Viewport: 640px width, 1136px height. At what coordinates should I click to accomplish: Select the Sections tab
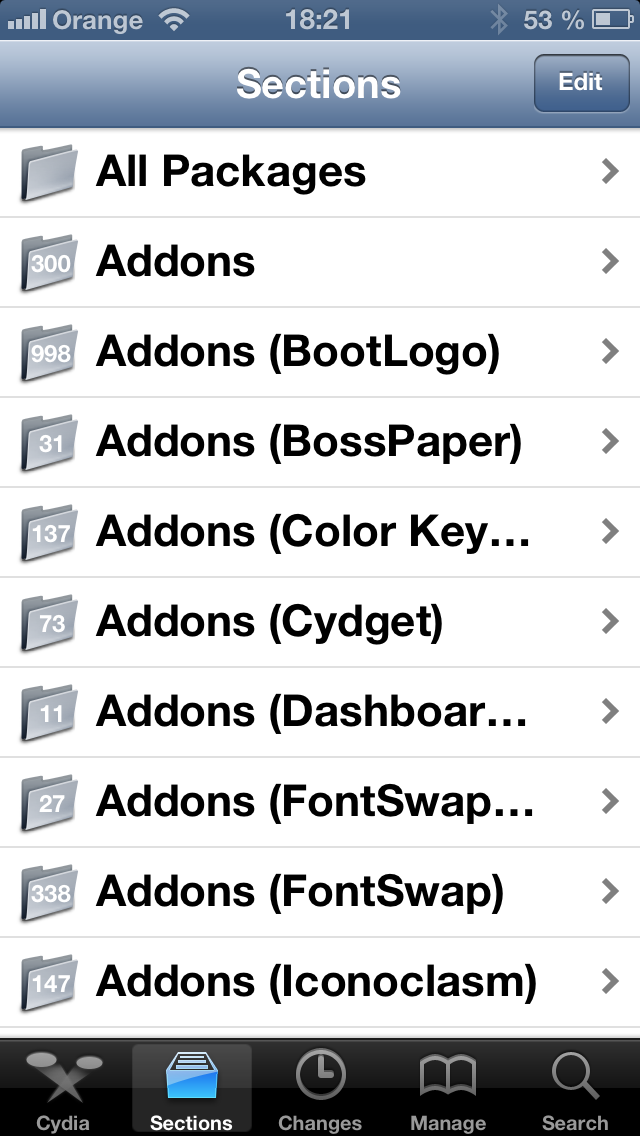pyautogui.click(x=191, y=1090)
